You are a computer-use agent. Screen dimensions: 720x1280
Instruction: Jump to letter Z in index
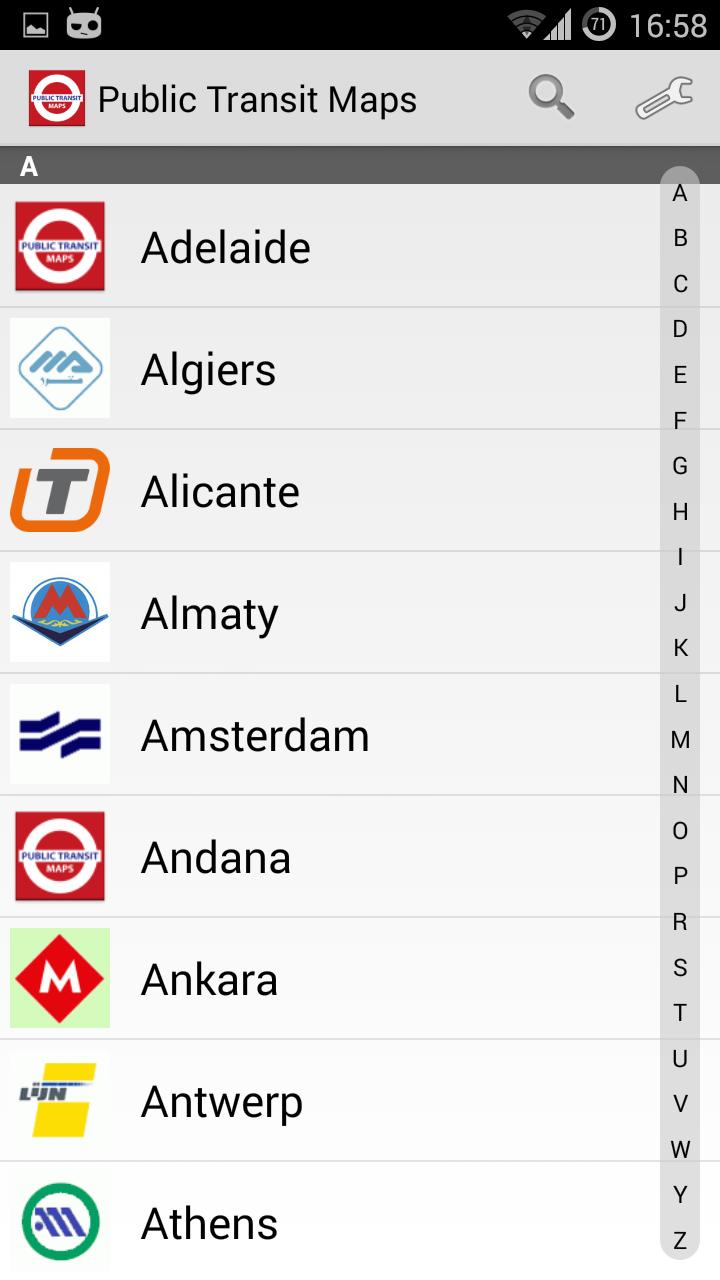(x=680, y=1241)
